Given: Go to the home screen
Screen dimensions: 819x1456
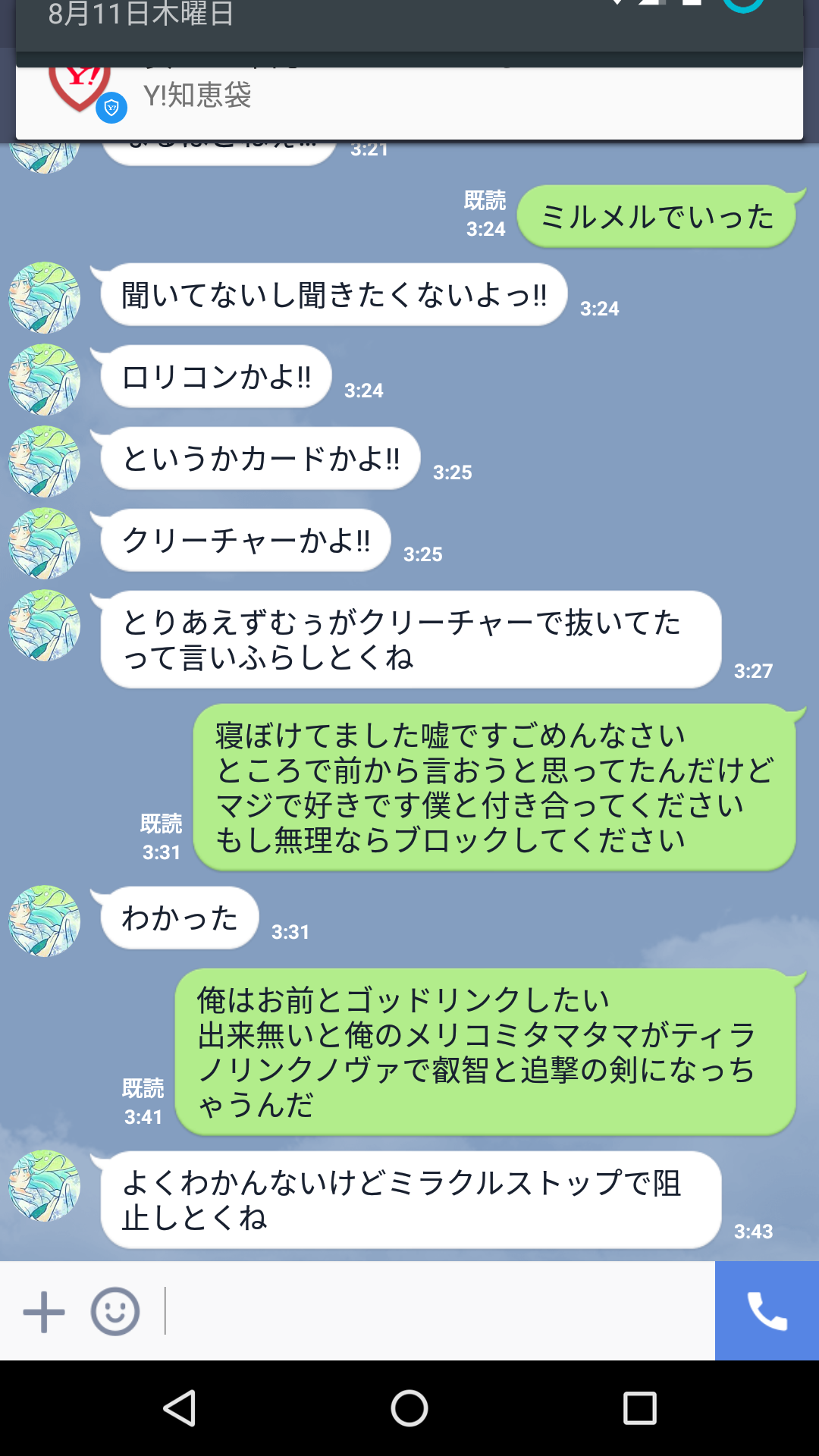Looking at the screenshot, I should point(409,1408).
